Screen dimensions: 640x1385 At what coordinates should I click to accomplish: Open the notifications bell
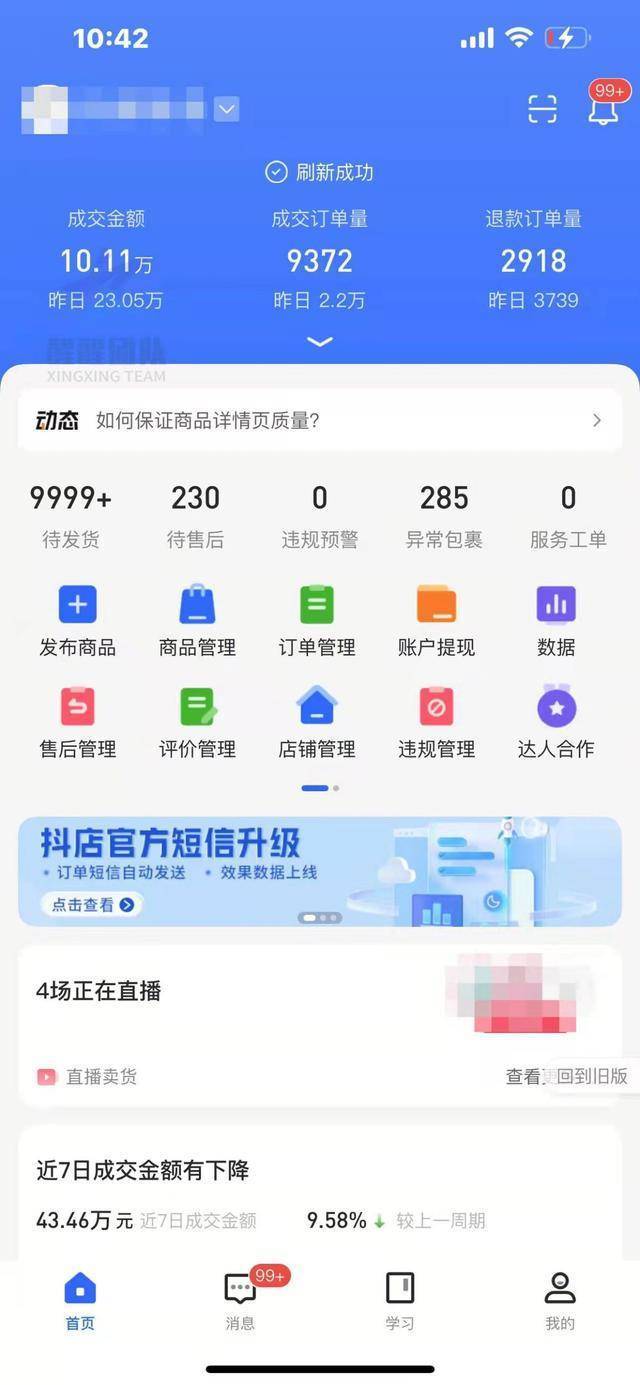[x=602, y=109]
